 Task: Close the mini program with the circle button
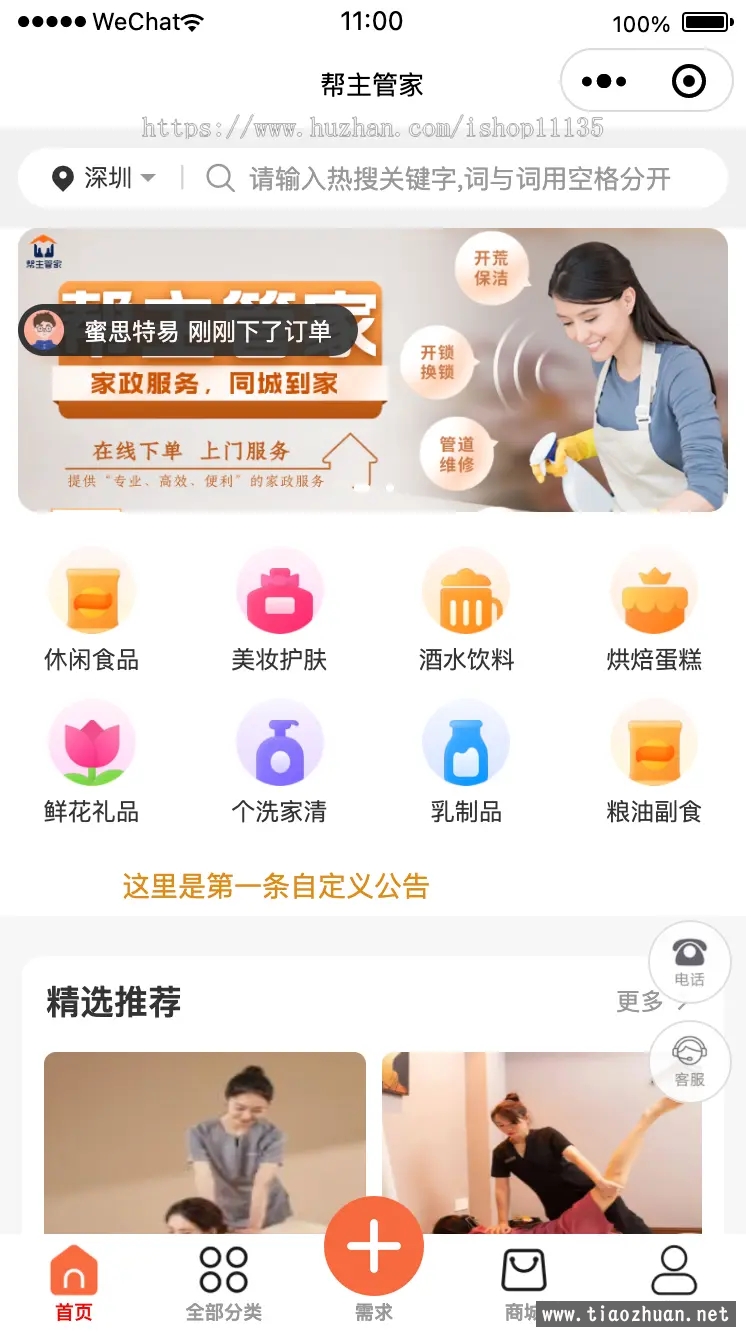(x=689, y=81)
